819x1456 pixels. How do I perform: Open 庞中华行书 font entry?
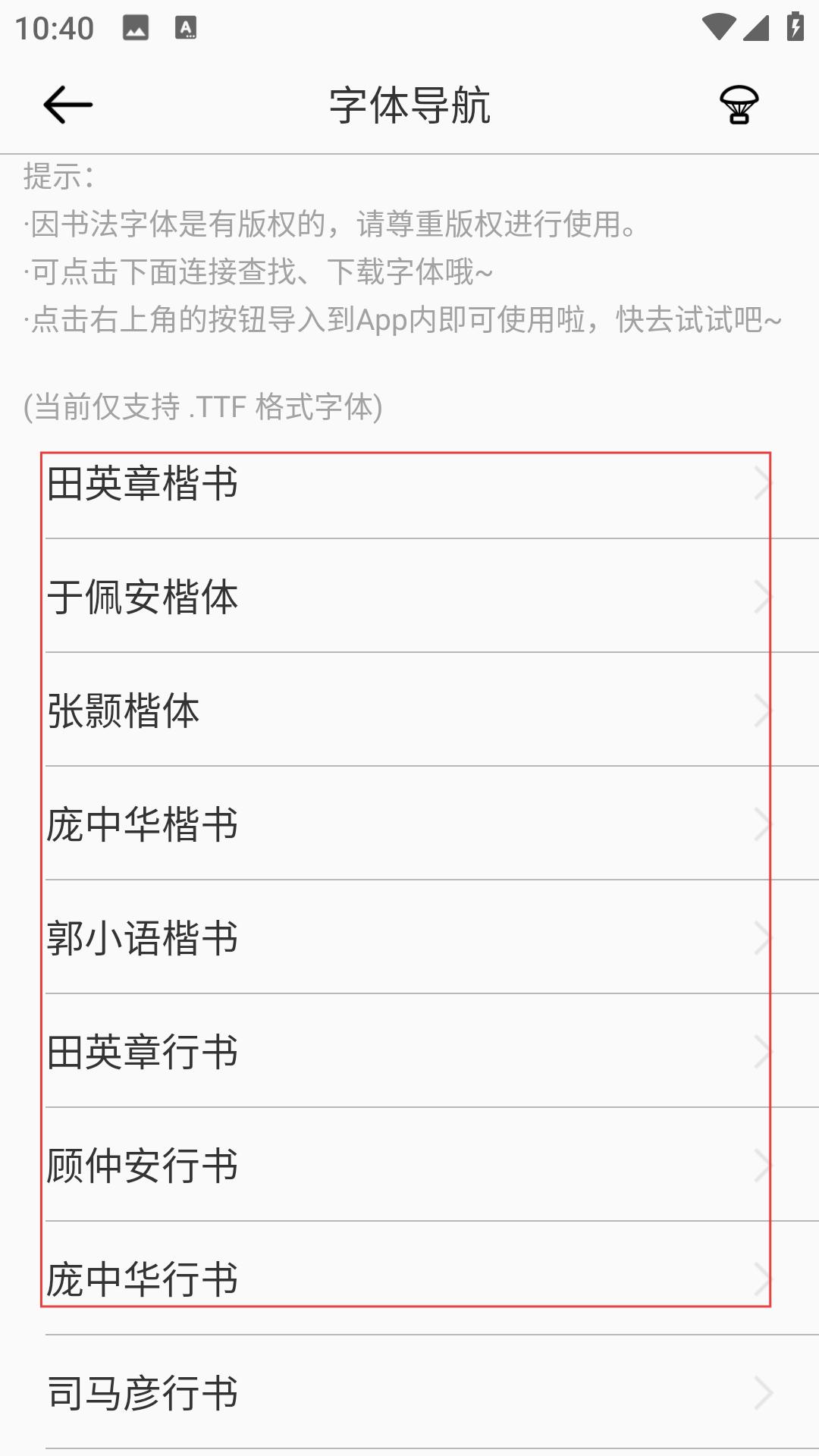tap(409, 1279)
